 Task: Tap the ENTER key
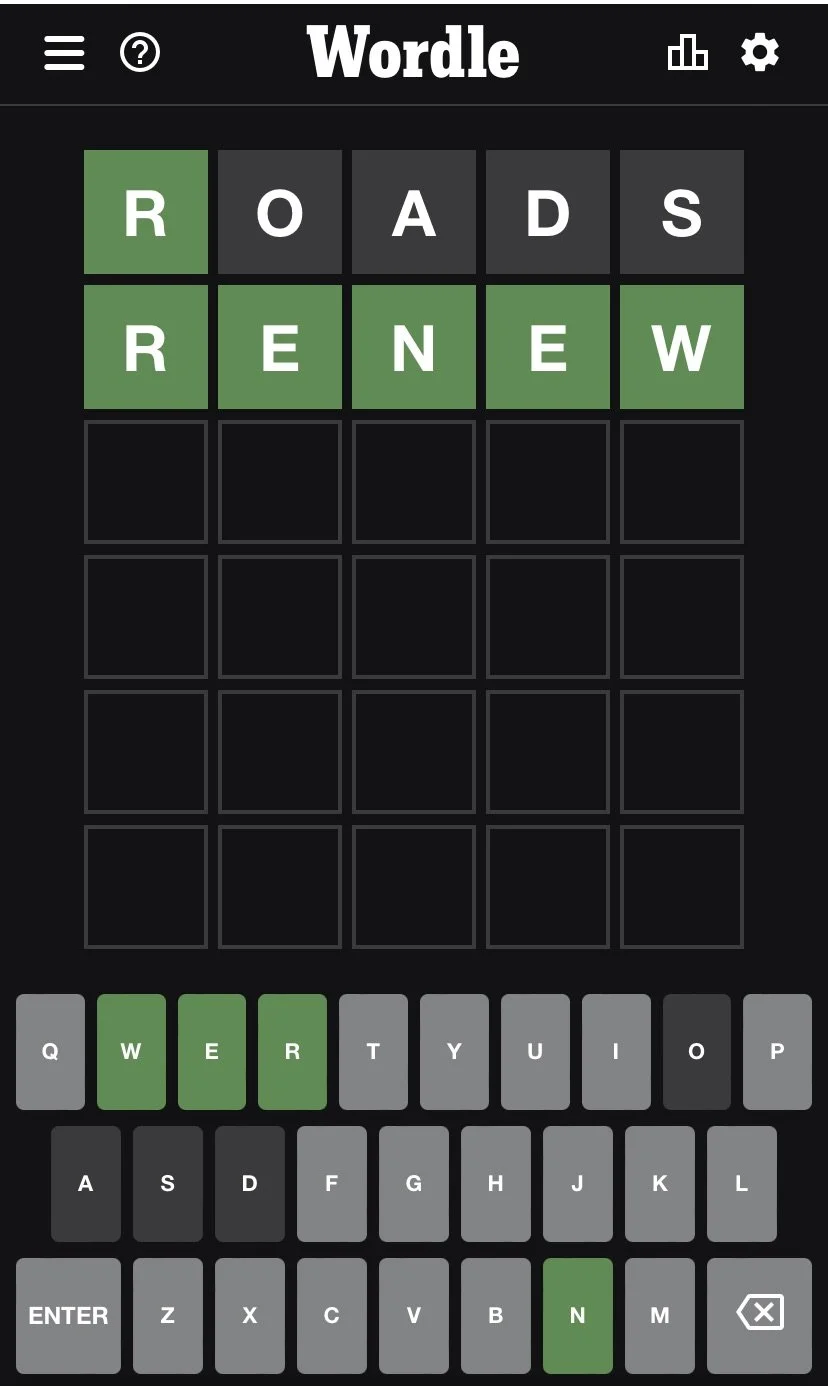(68, 1315)
